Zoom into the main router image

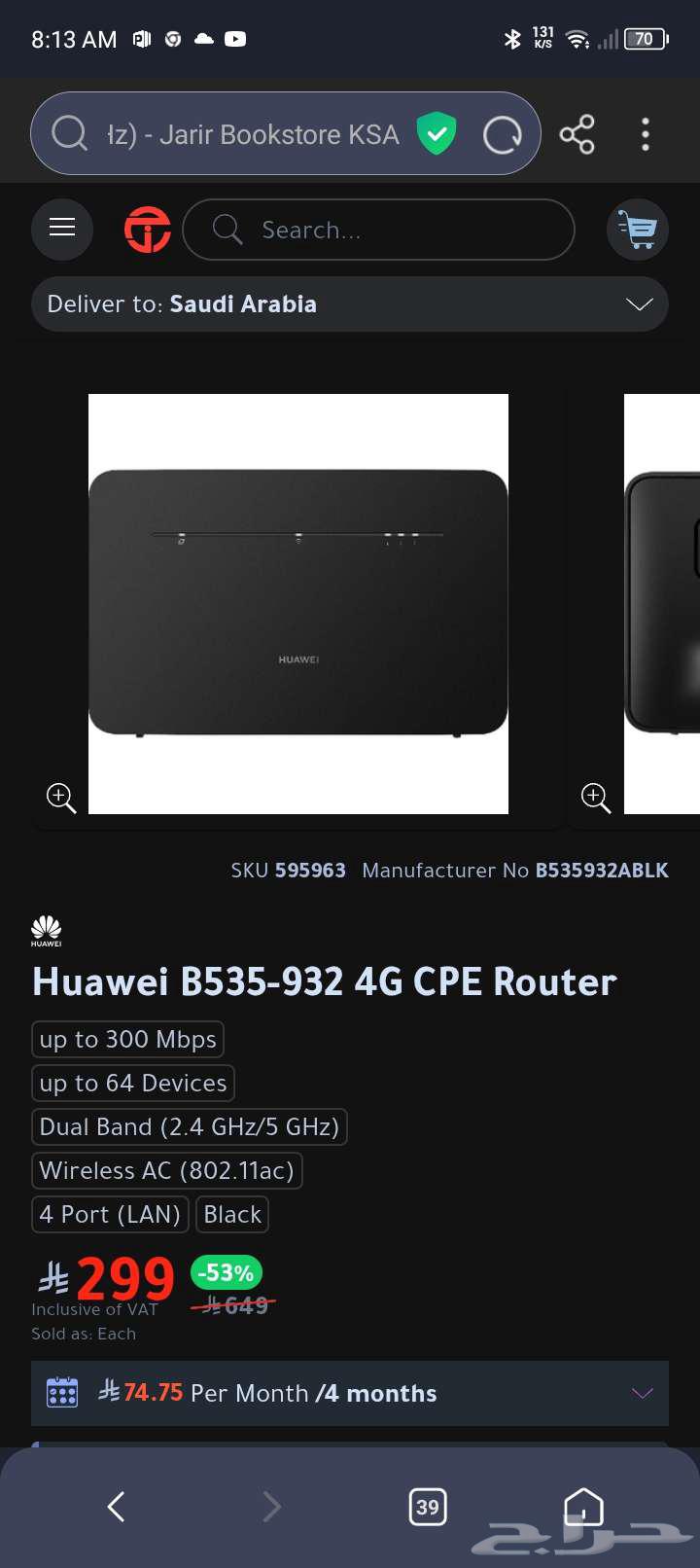(x=60, y=798)
